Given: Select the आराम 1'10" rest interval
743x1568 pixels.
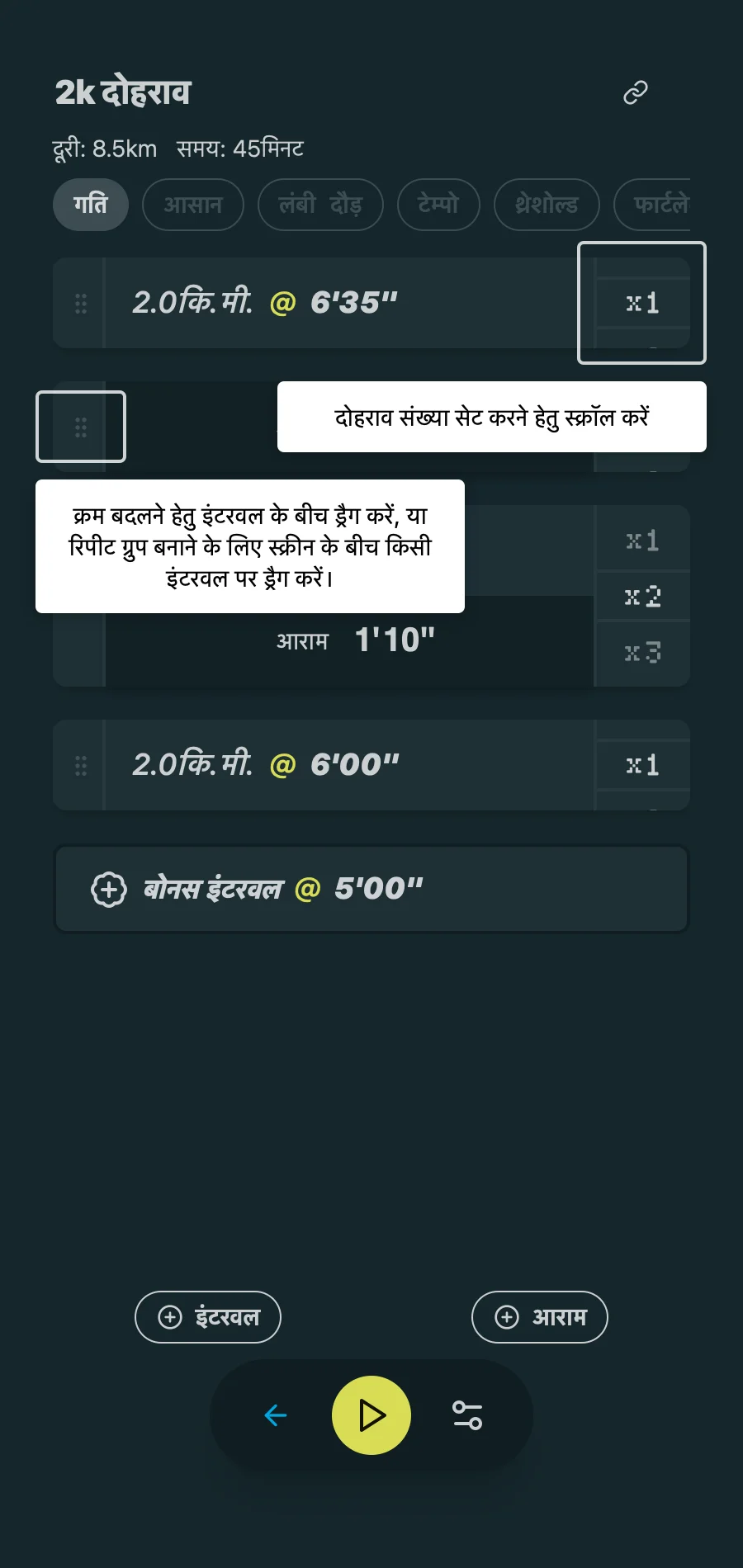Looking at the screenshot, I should point(355,640).
